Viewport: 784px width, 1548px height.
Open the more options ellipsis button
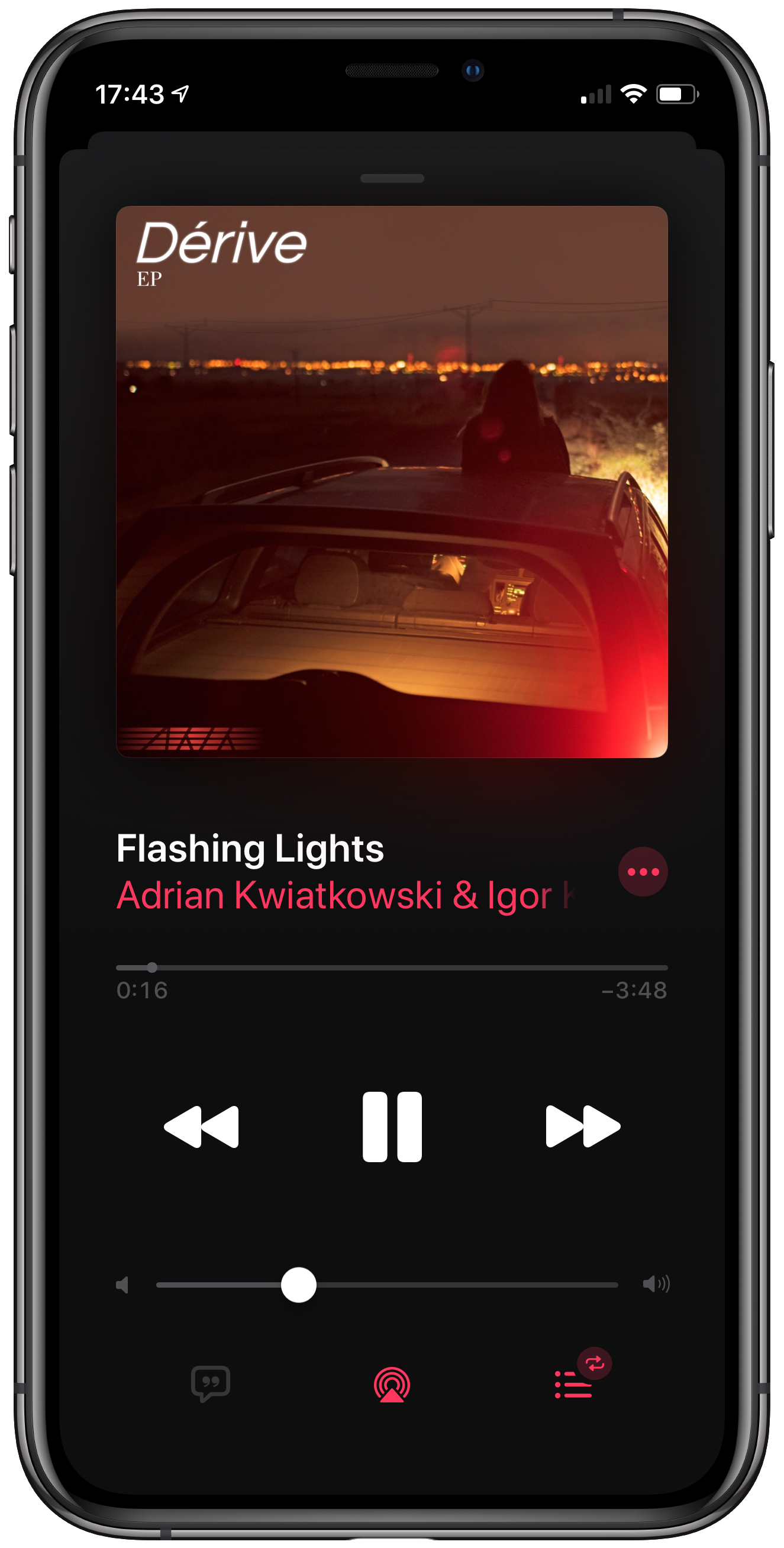point(643,872)
